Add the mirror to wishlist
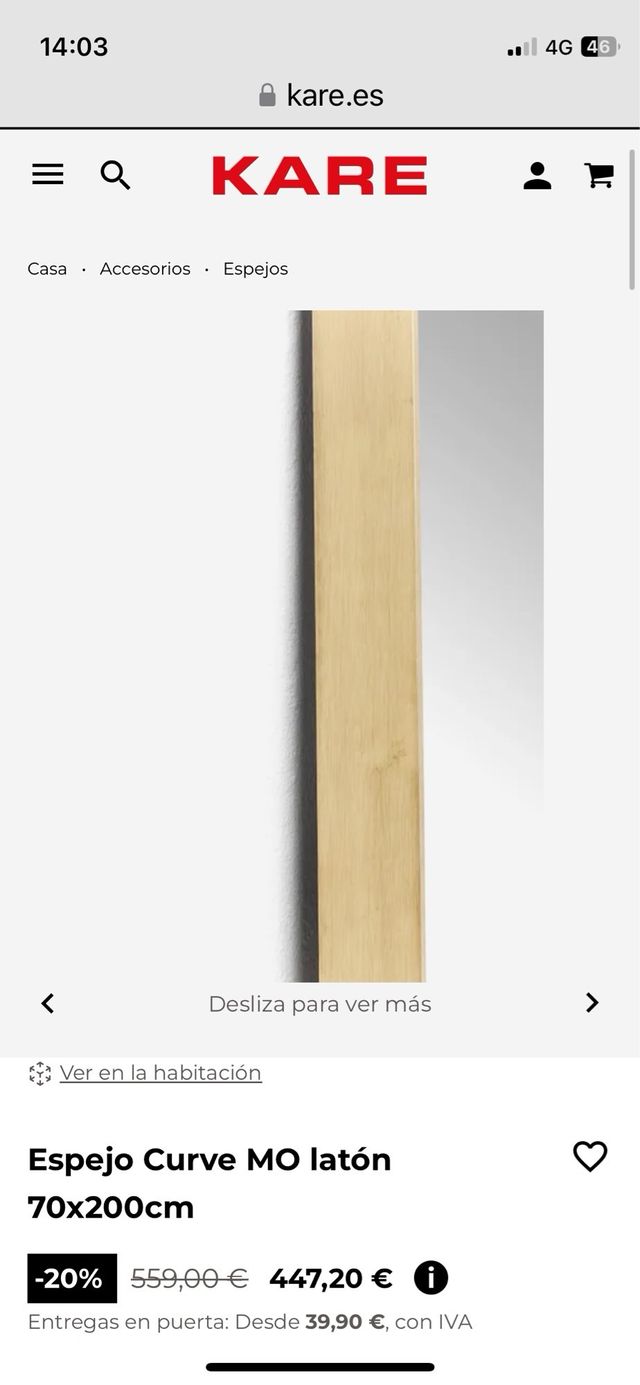Screen dimensions: 640x1385 (590, 1157)
